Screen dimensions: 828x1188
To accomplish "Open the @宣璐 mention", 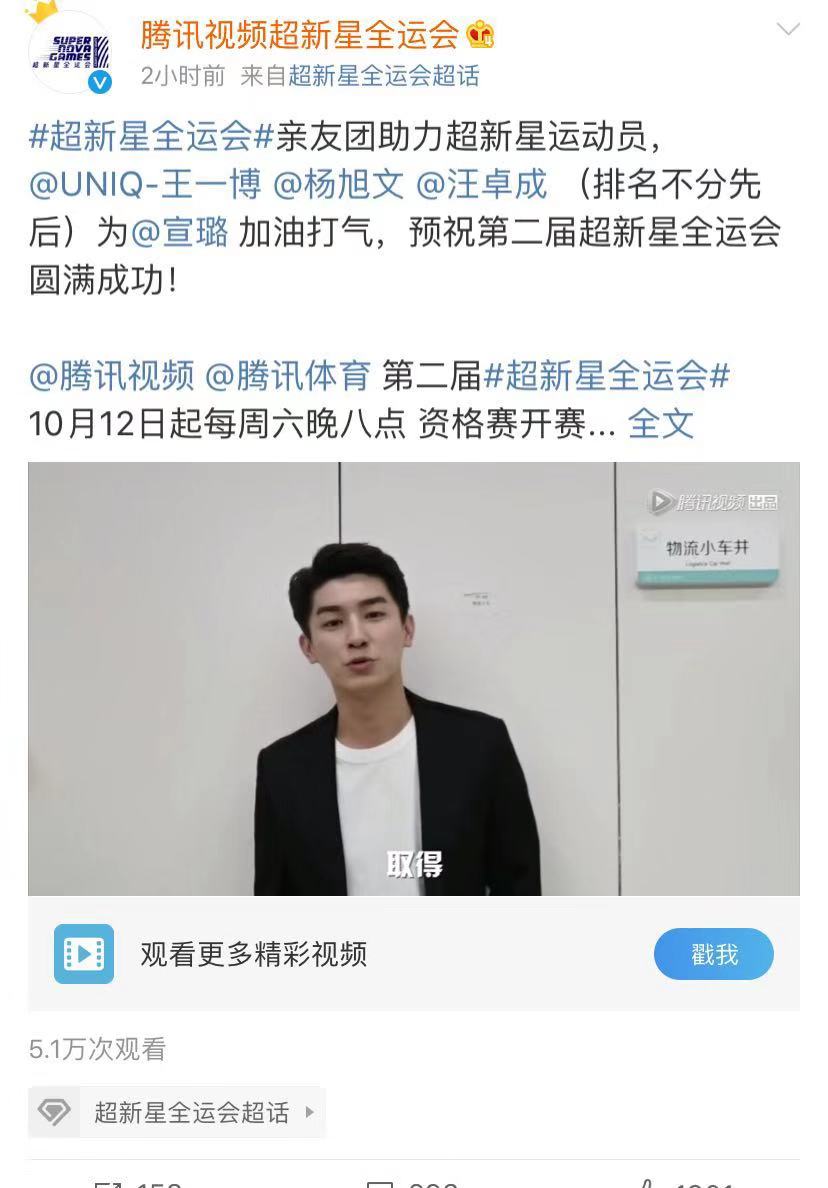I will click(x=179, y=232).
